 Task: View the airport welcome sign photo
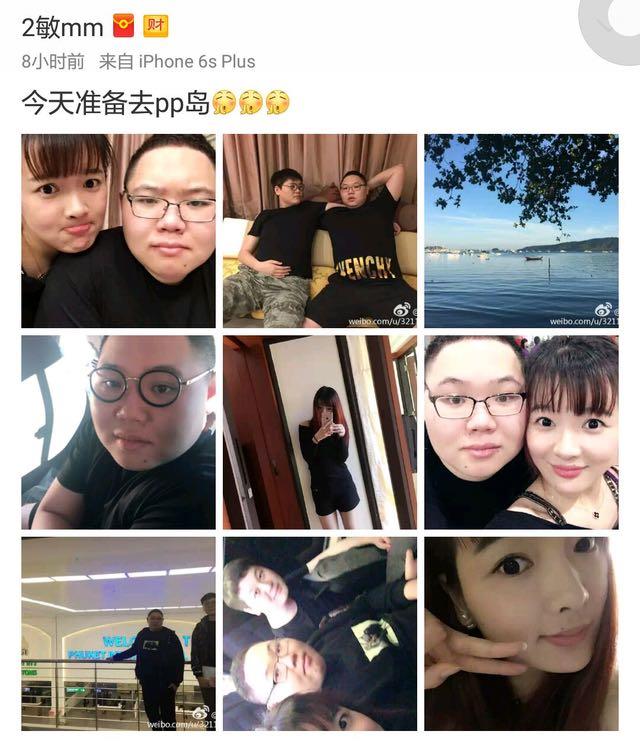coord(118,634)
